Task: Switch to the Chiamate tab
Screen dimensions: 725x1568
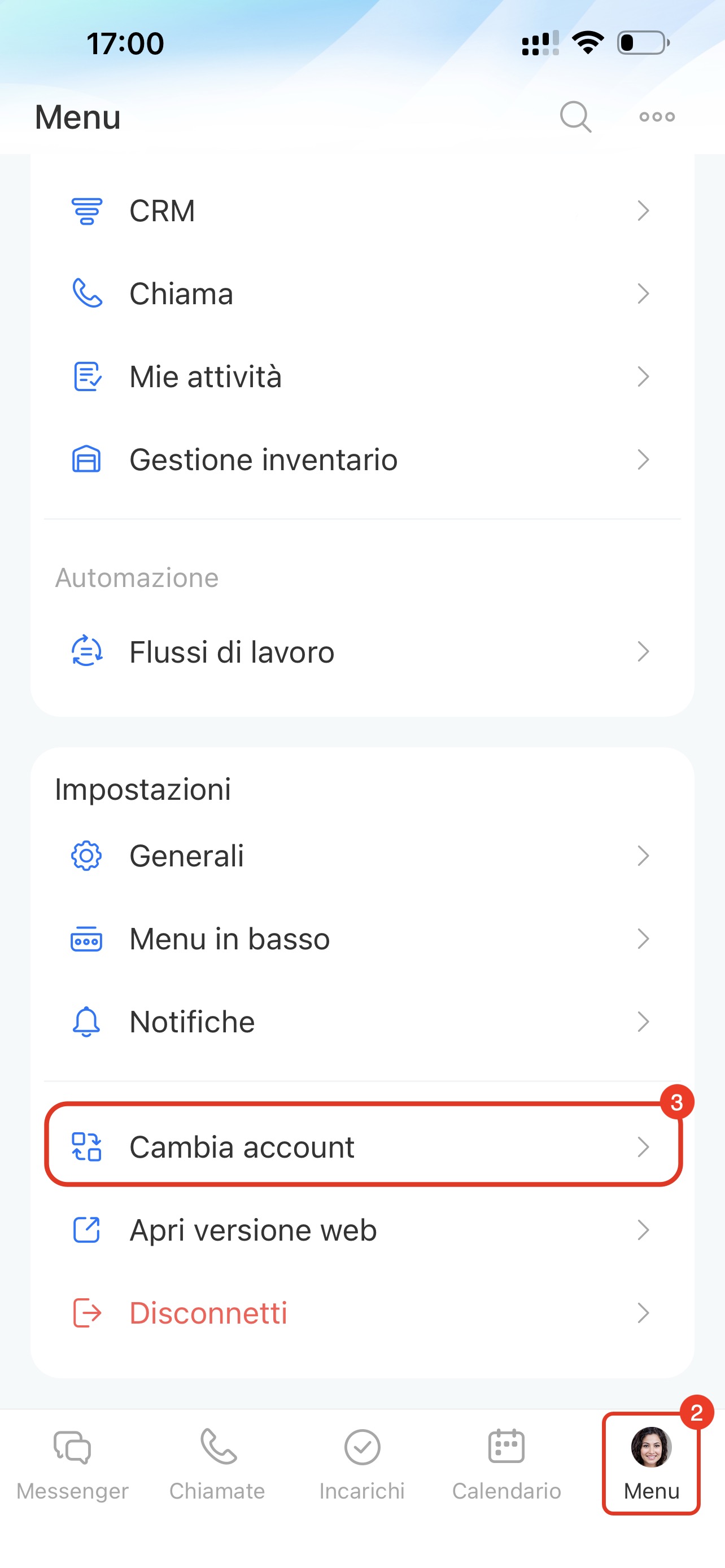Action: click(x=217, y=1464)
